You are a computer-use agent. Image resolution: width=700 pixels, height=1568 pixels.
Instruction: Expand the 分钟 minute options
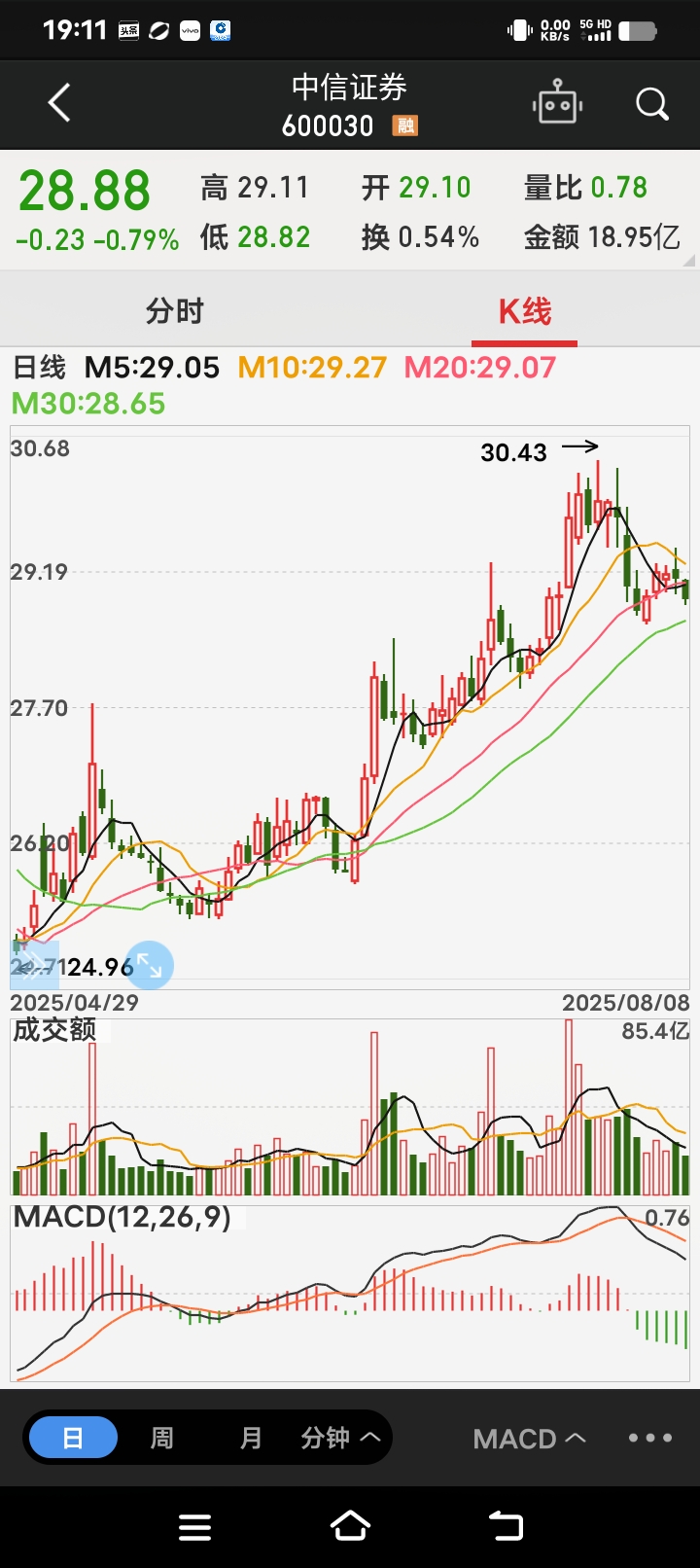(339, 1438)
